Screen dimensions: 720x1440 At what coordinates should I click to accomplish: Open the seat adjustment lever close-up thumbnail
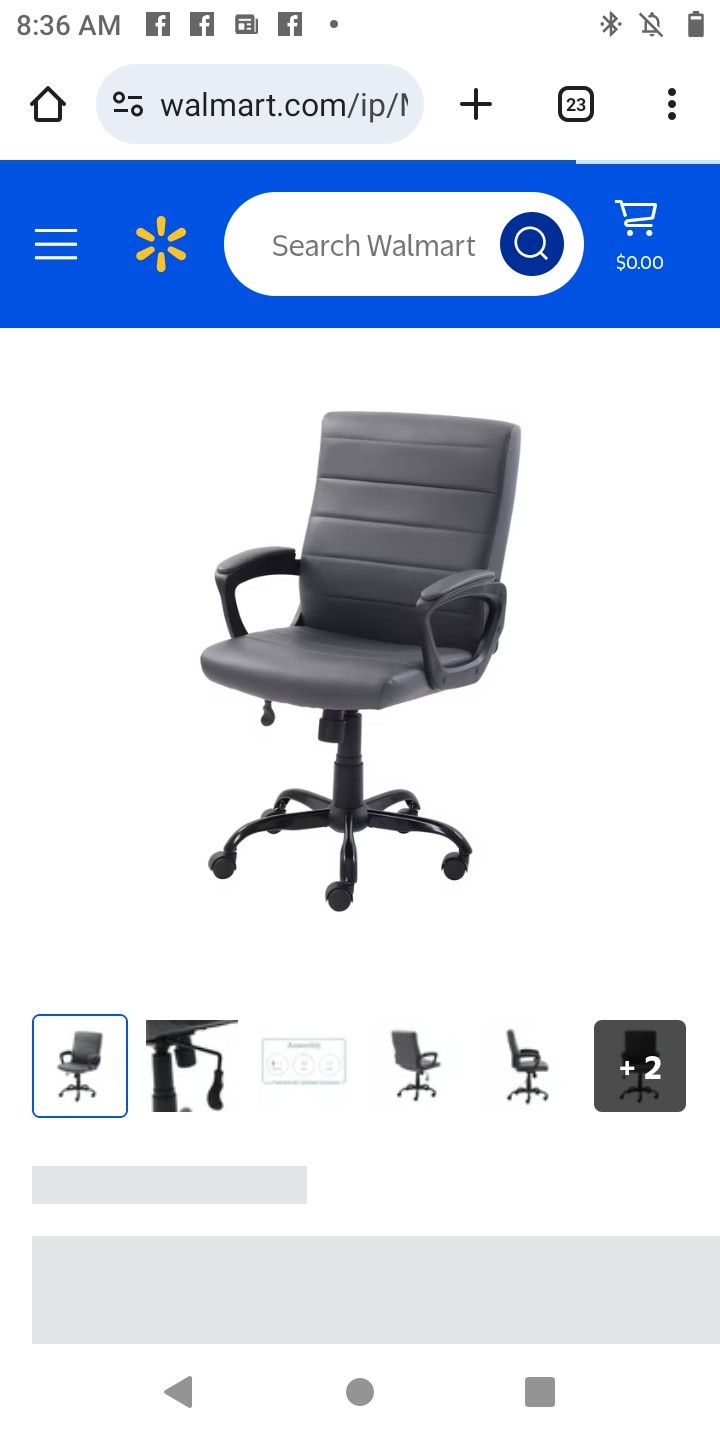coord(192,1065)
